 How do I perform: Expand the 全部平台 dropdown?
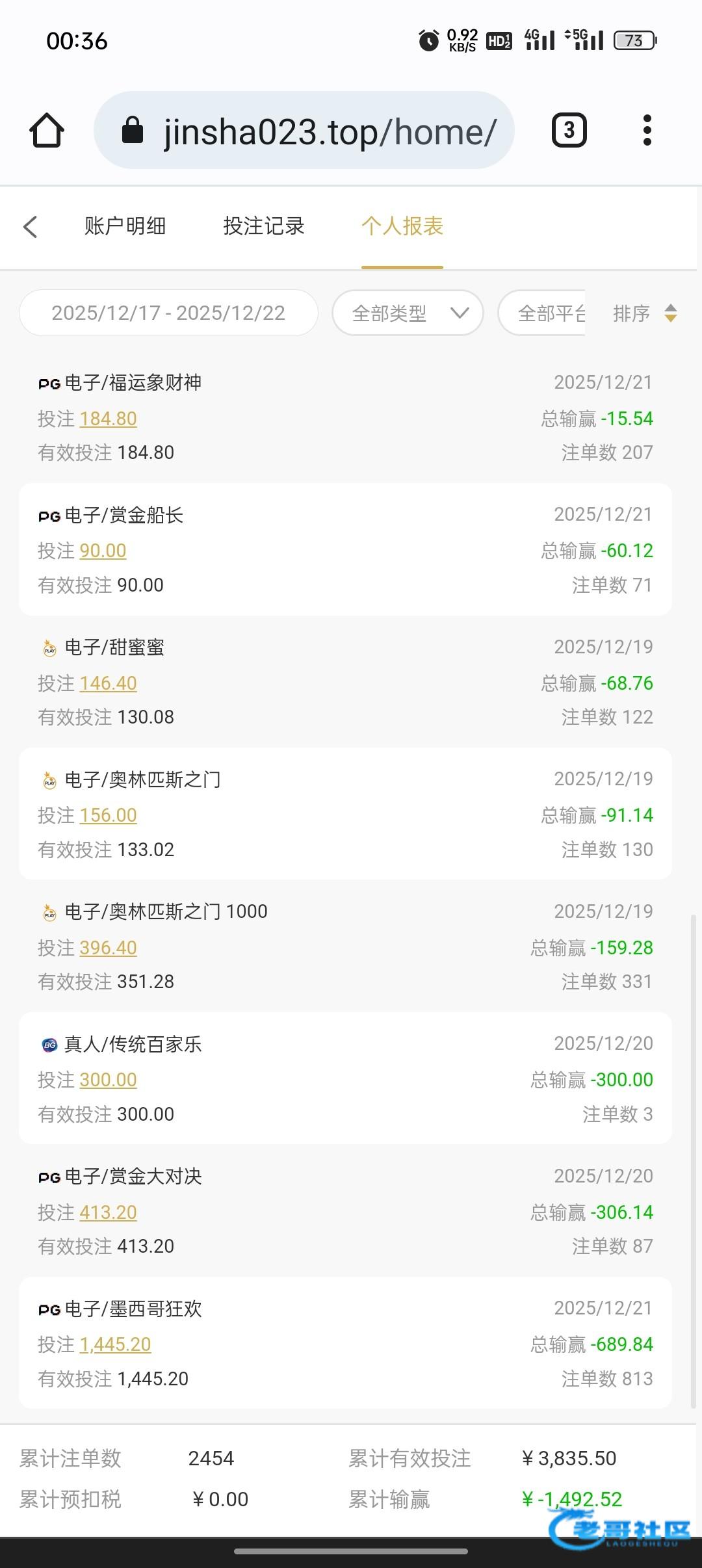[543, 313]
